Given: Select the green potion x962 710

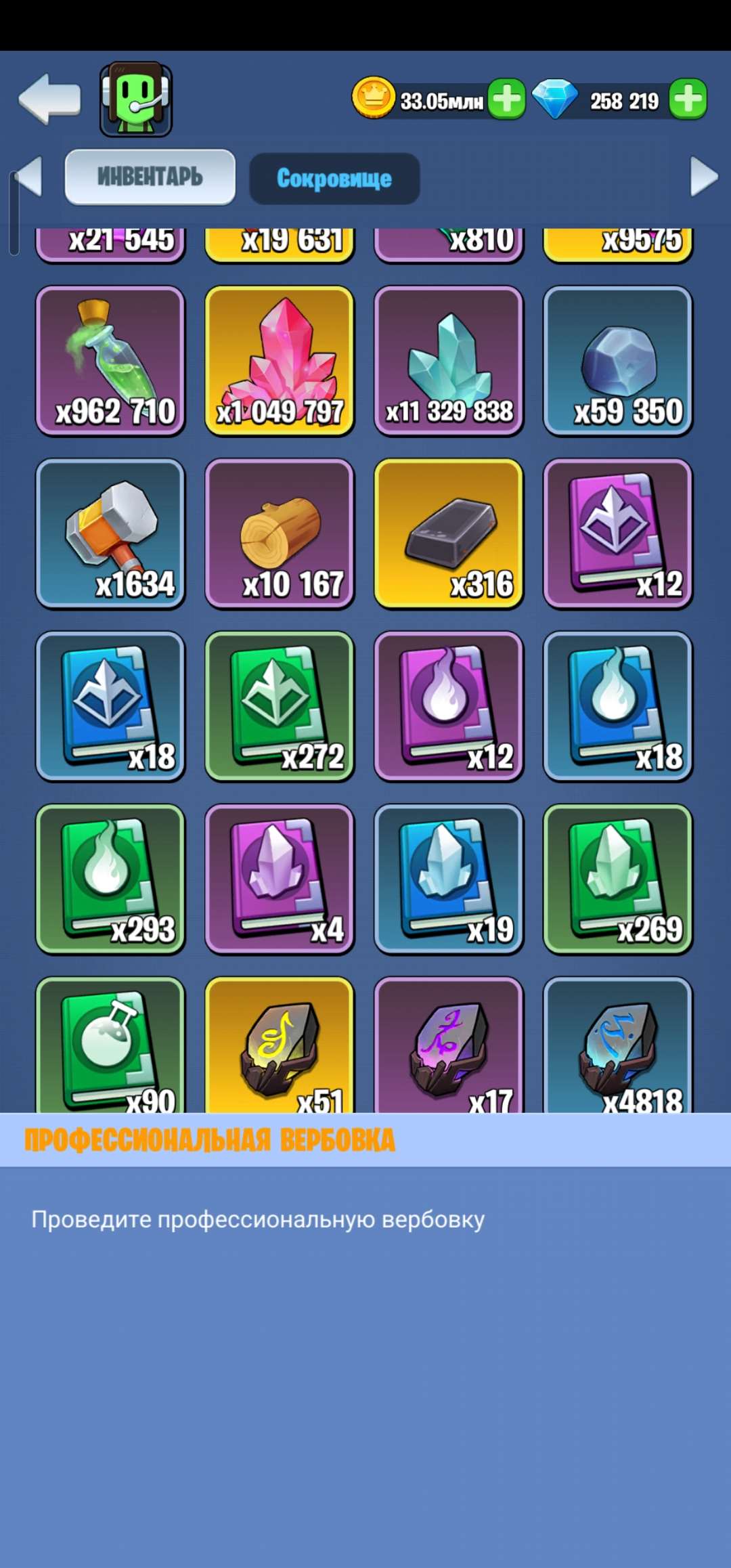Looking at the screenshot, I should (110, 361).
